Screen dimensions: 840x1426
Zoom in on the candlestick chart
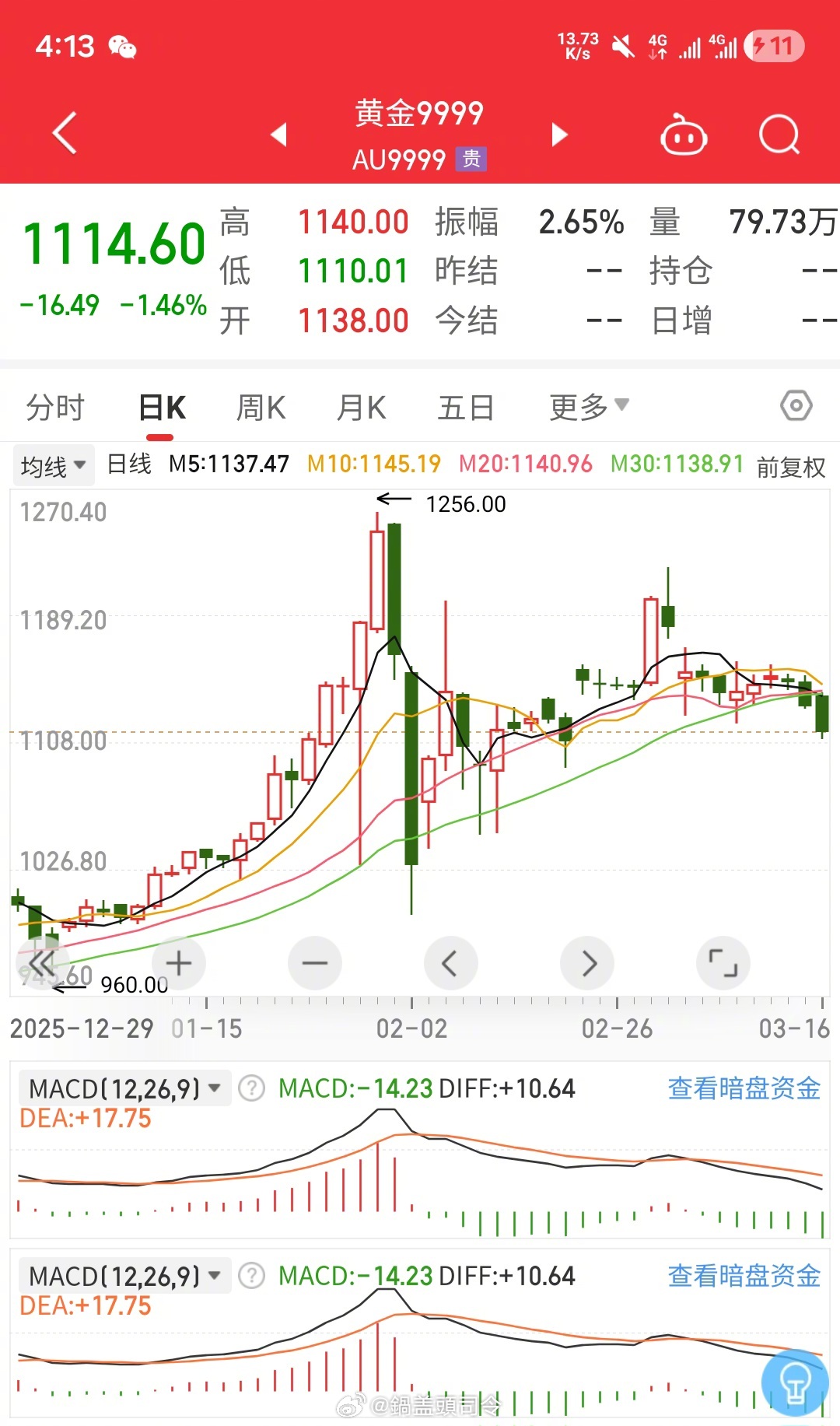[178, 962]
